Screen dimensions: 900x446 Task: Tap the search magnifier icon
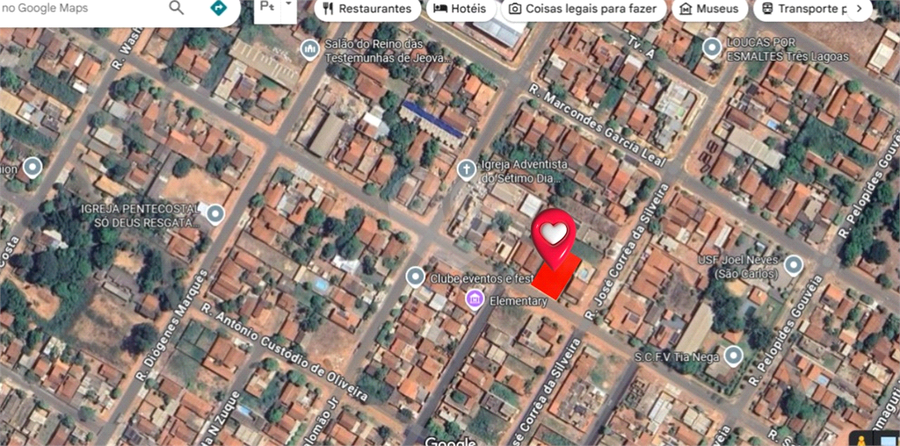click(176, 8)
